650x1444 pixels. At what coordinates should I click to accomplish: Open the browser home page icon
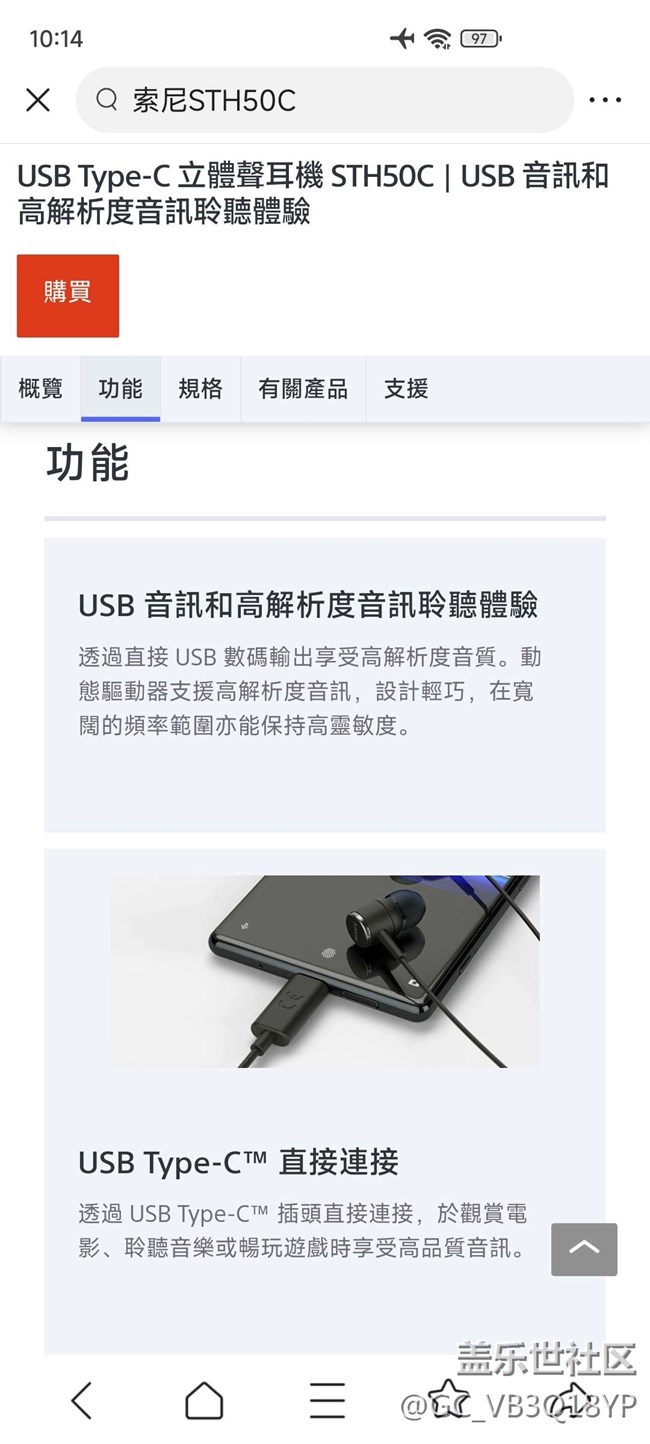[x=204, y=1400]
